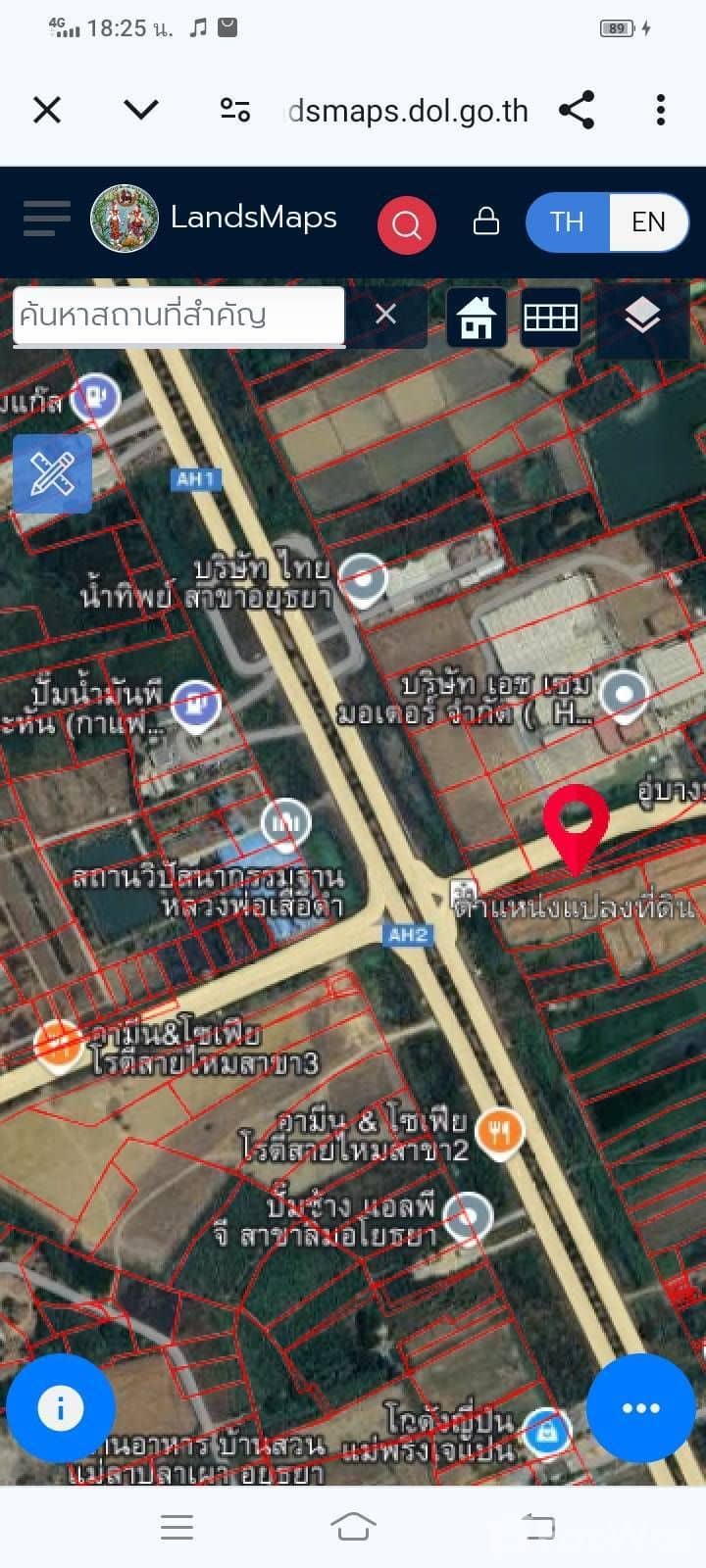Open the LandsMaps hamburger menu
Viewport: 706px width, 1568px height.
tap(46, 218)
